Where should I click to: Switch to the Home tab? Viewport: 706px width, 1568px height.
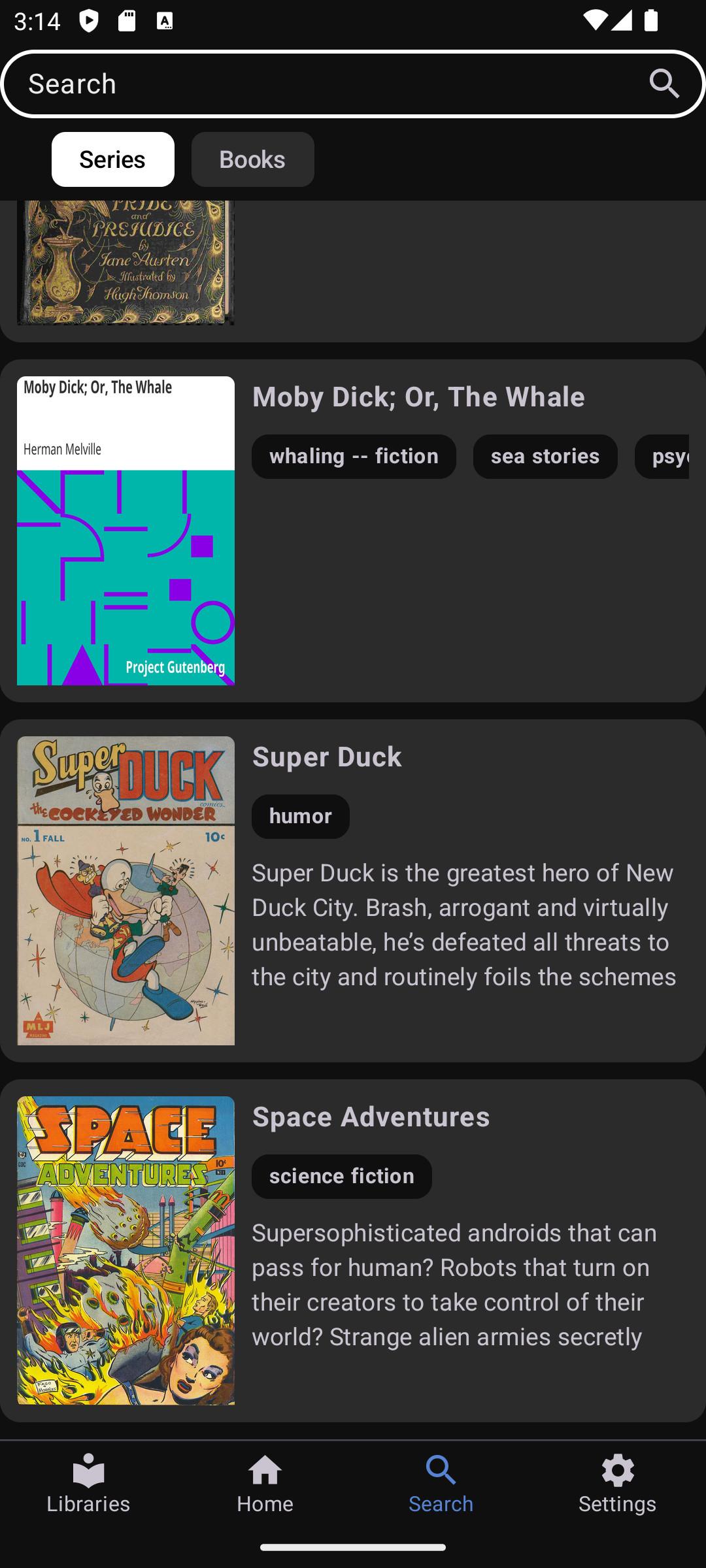click(x=265, y=1484)
